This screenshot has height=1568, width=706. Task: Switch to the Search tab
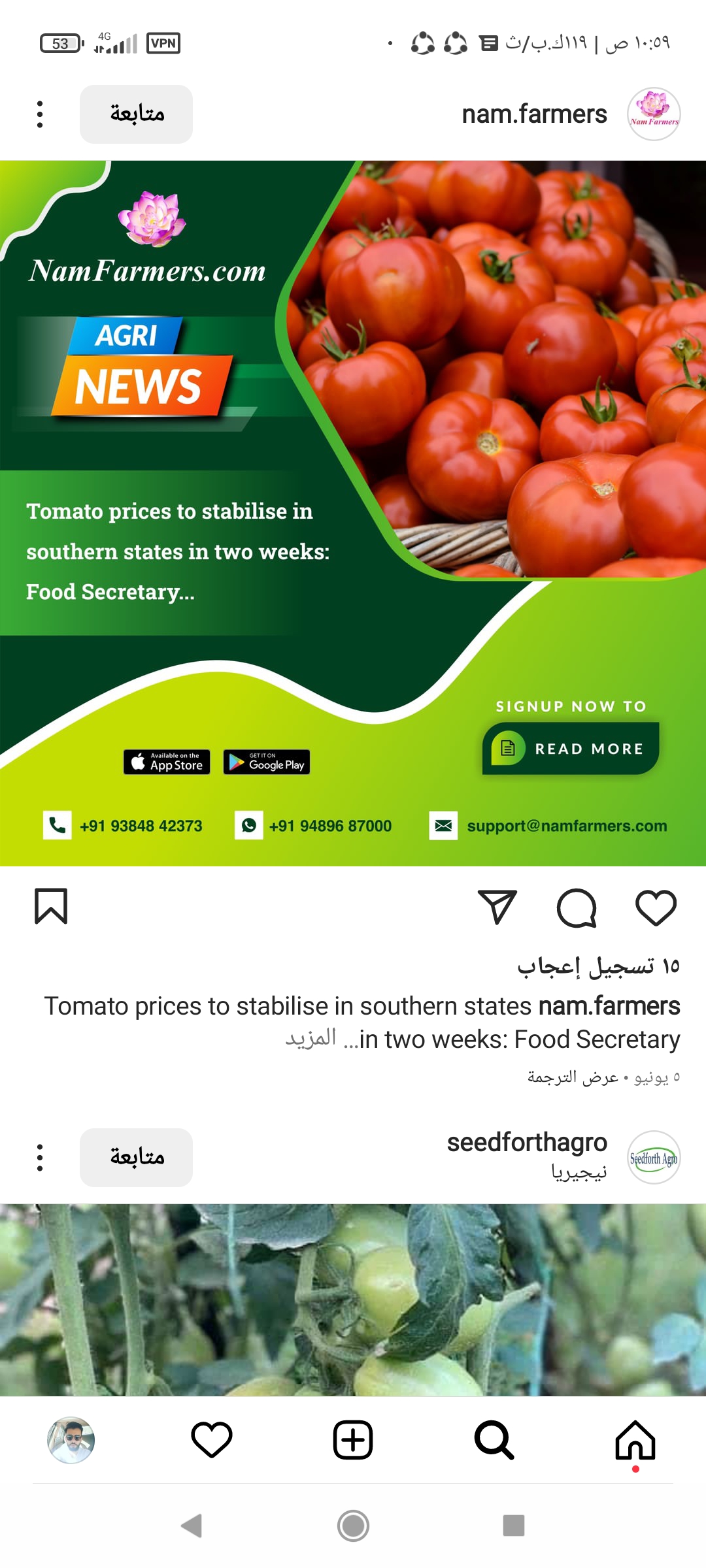(494, 1440)
